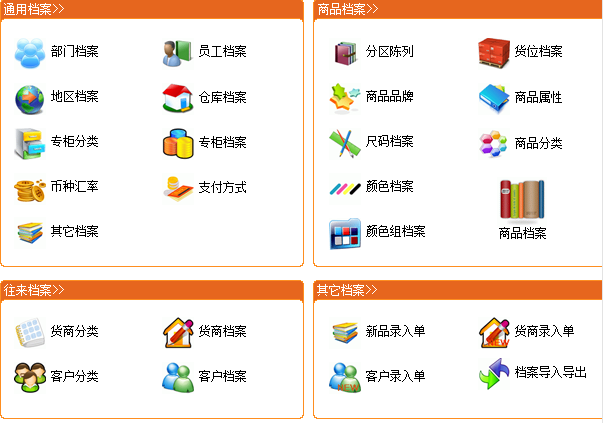Select 客户档案

coord(221,377)
